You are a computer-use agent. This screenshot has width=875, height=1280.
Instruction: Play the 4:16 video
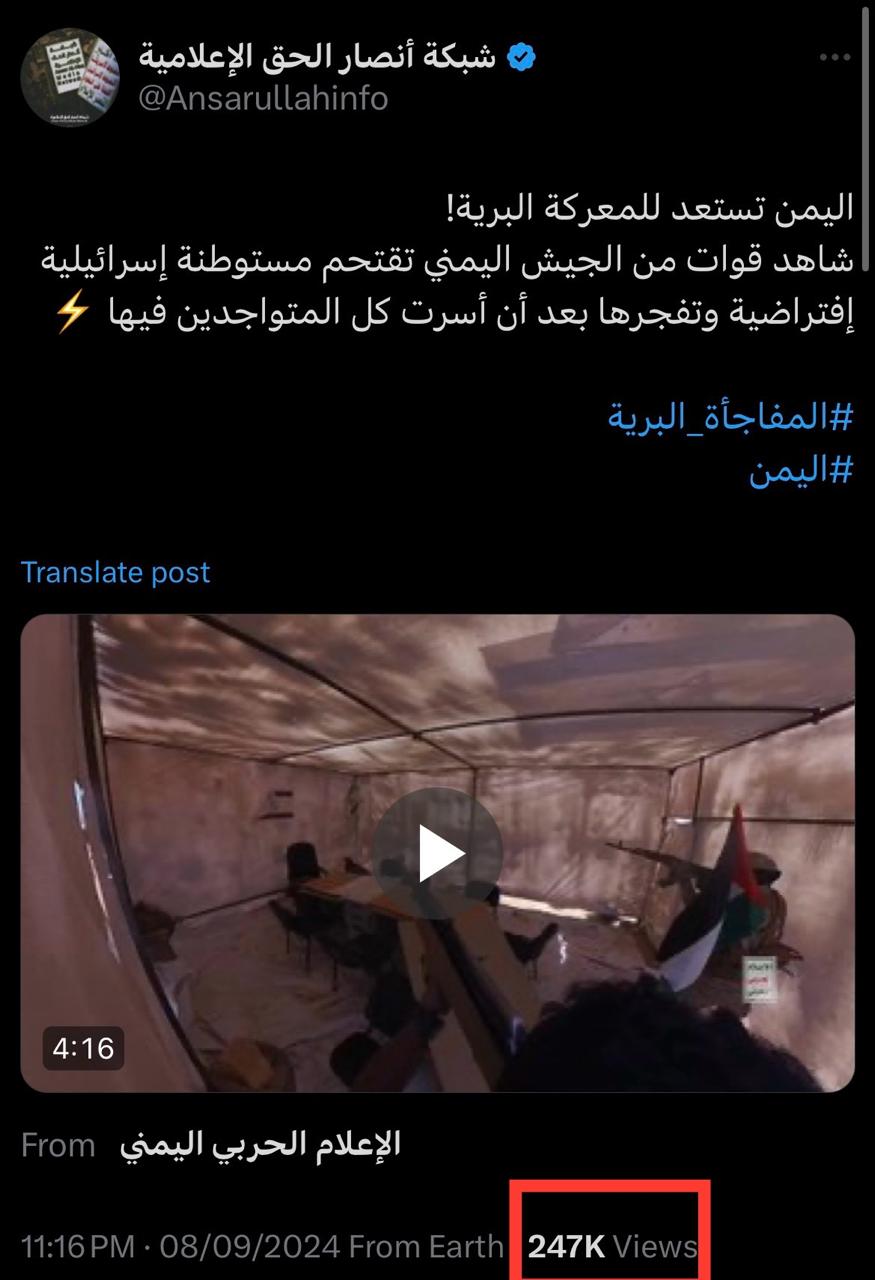point(437,853)
